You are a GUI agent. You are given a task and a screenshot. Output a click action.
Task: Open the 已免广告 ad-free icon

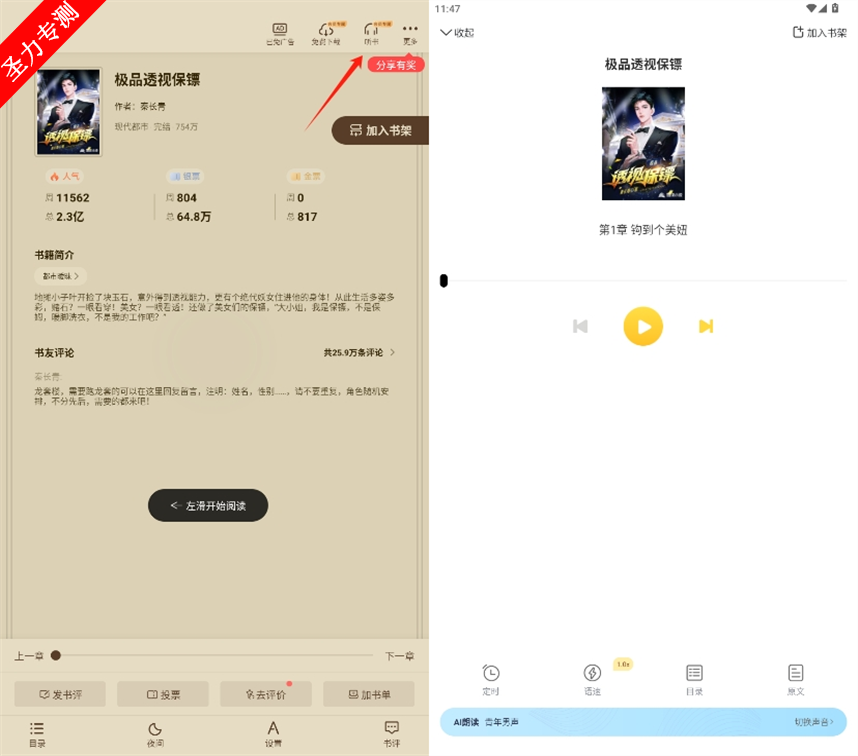click(280, 34)
